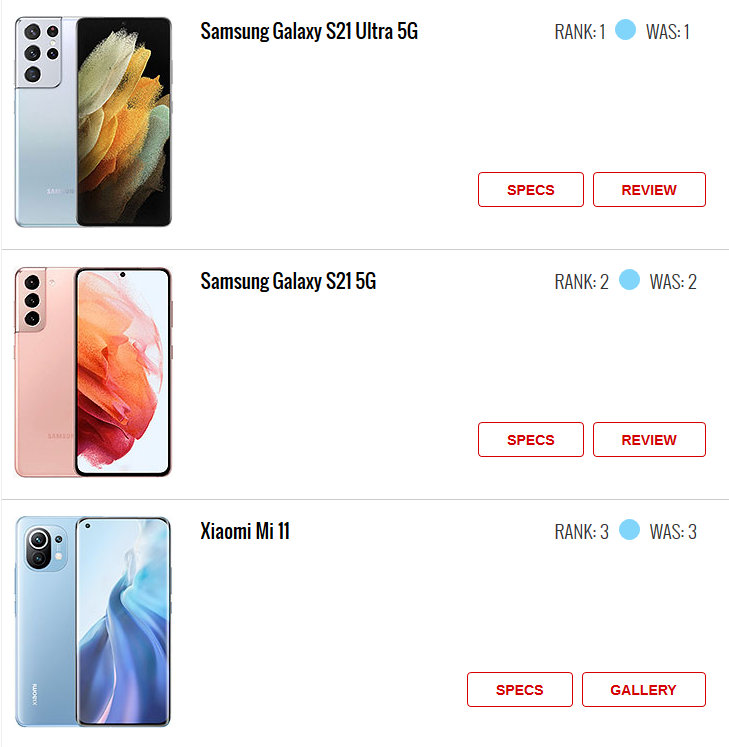View specs of Samsung Galaxy S21 5G
This screenshot has height=747, width=729.
point(530,440)
